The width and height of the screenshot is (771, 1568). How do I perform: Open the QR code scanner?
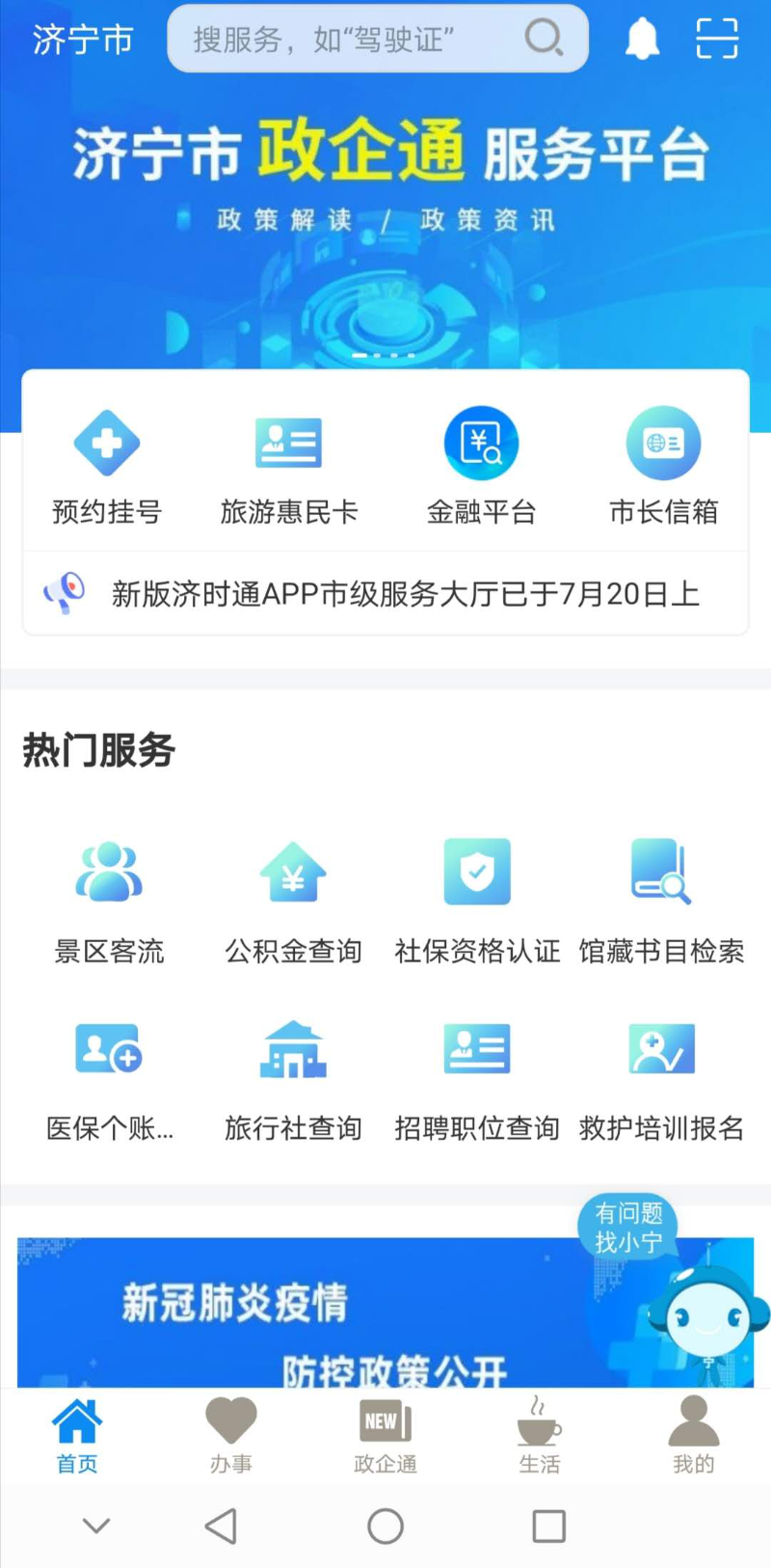tap(716, 40)
